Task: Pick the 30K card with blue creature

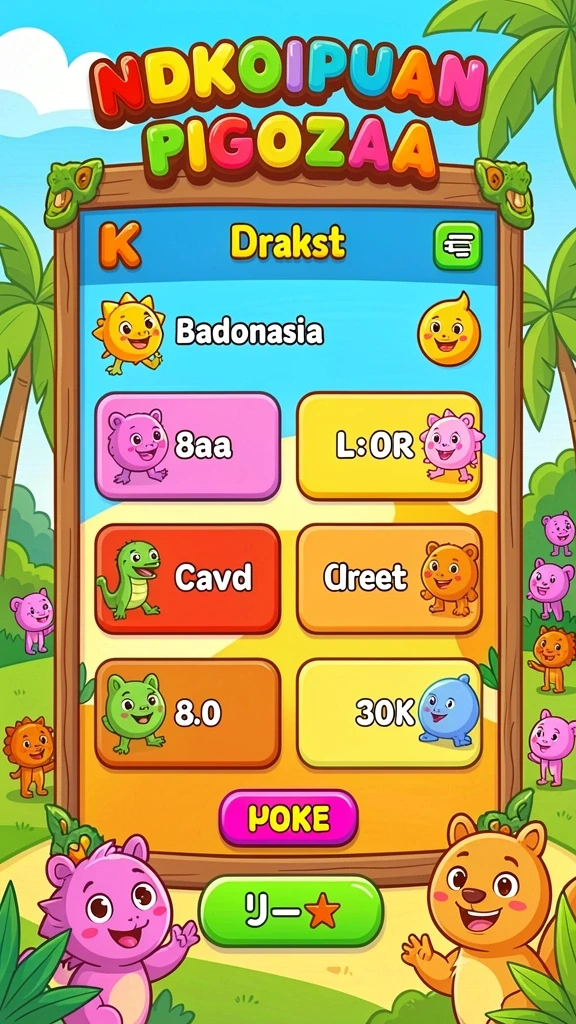Action: (x=390, y=714)
